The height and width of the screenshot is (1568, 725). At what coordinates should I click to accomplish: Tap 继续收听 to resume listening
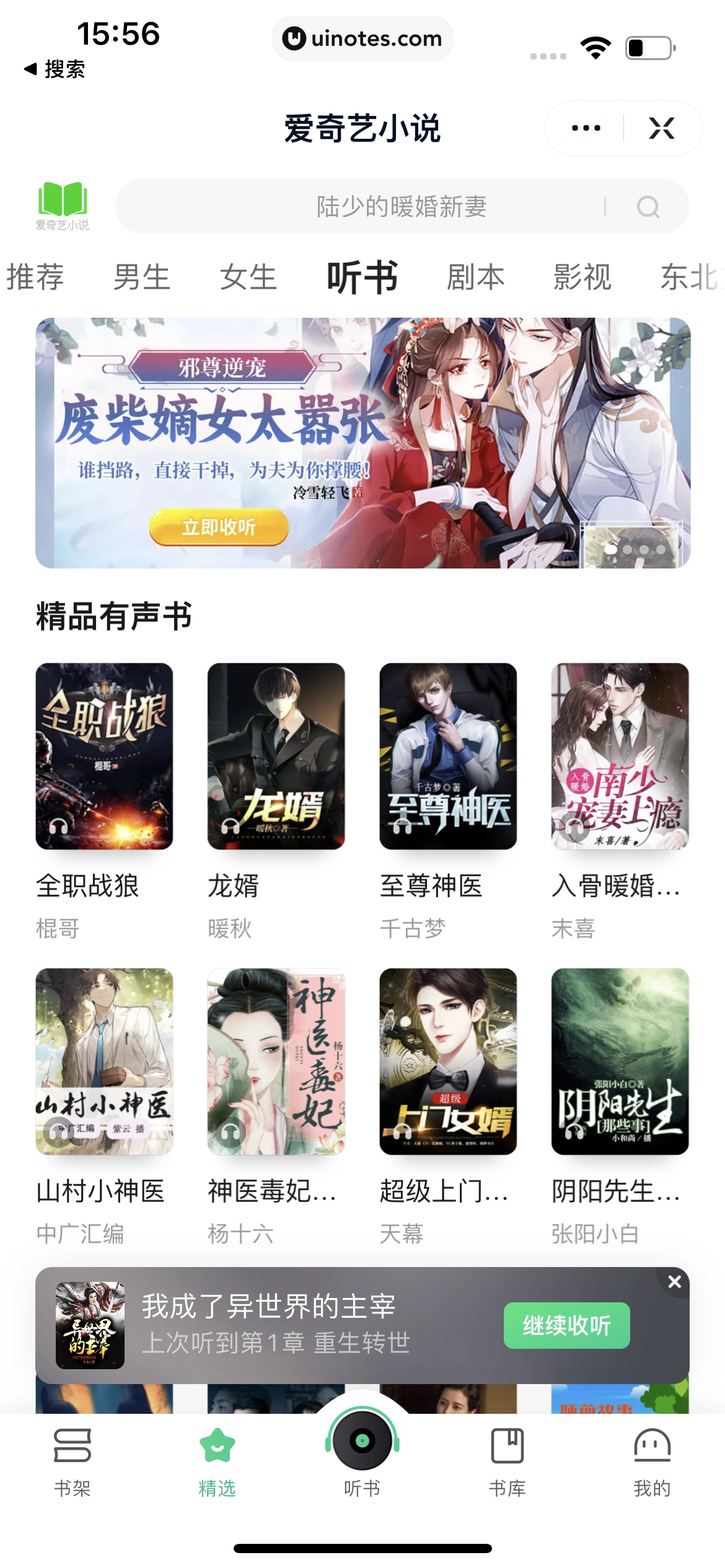coord(566,1325)
